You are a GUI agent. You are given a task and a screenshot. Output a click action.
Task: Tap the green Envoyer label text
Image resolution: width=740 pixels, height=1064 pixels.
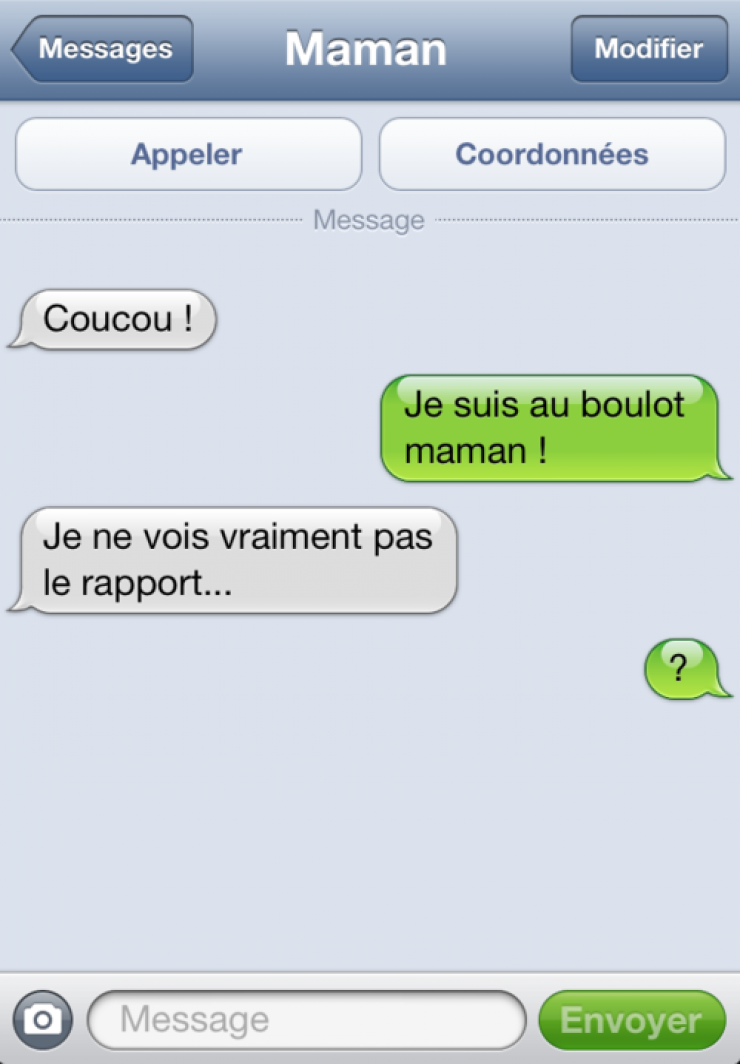[630, 1019]
